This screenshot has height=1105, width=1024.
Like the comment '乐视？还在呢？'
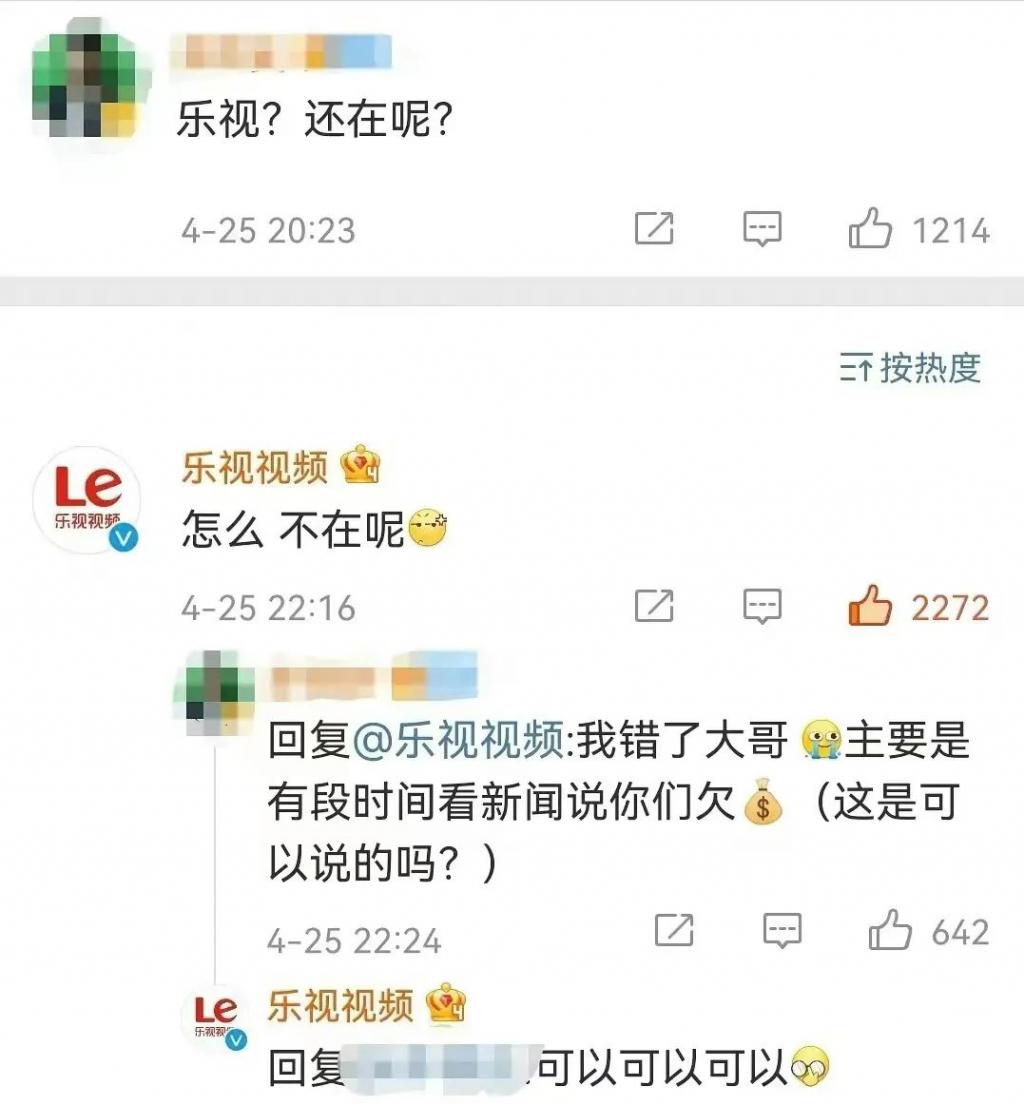(870, 230)
